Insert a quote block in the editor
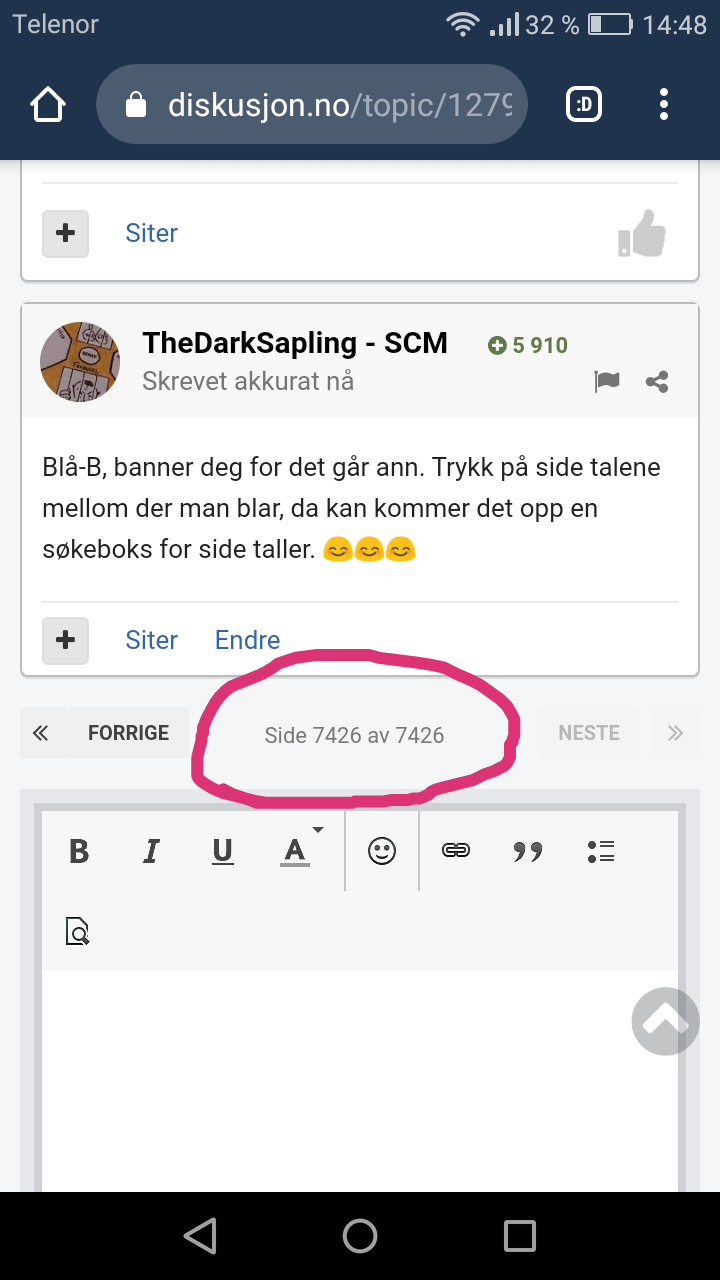The width and height of the screenshot is (720, 1280). coord(528,851)
